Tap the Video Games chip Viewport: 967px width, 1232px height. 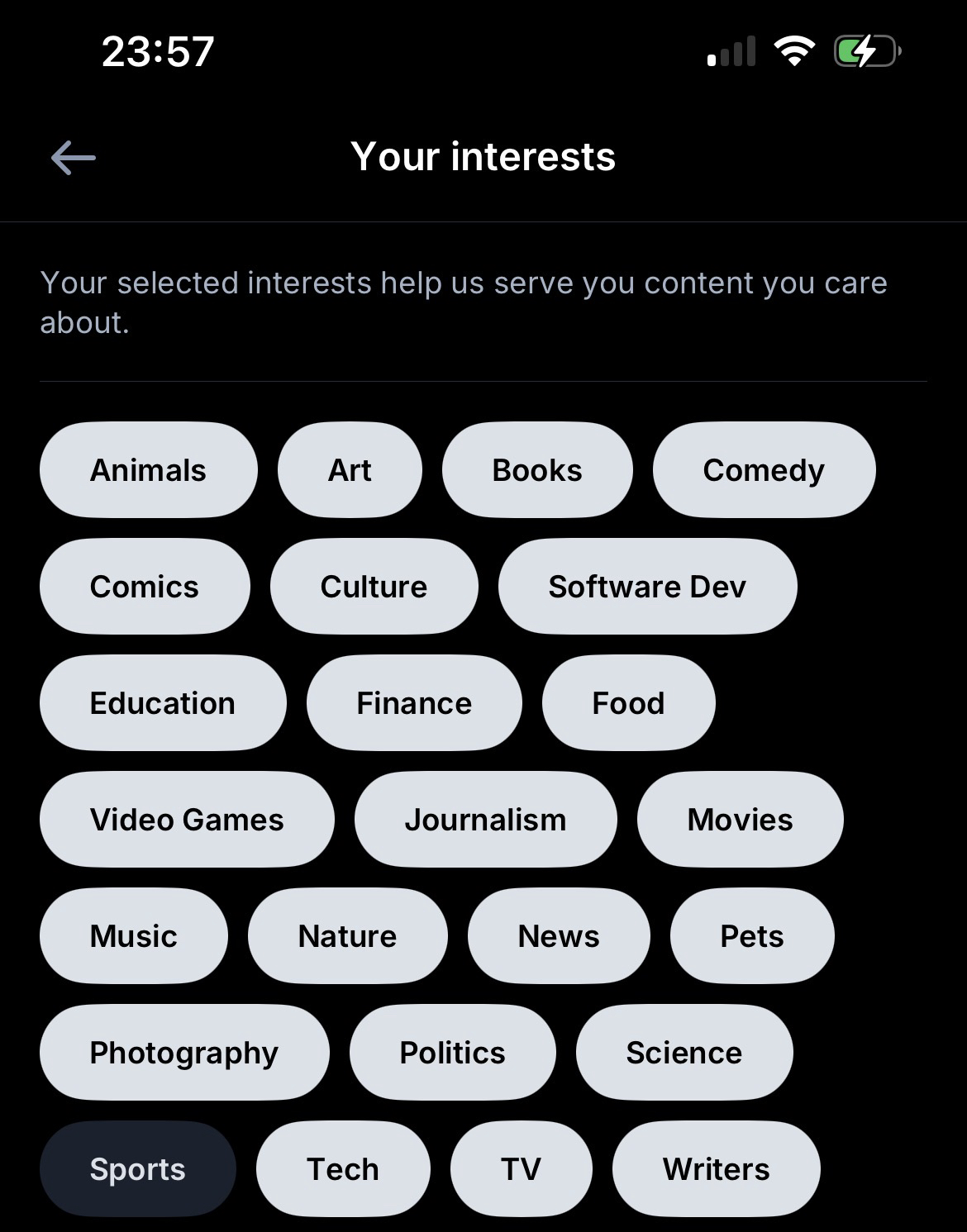(187, 820)
